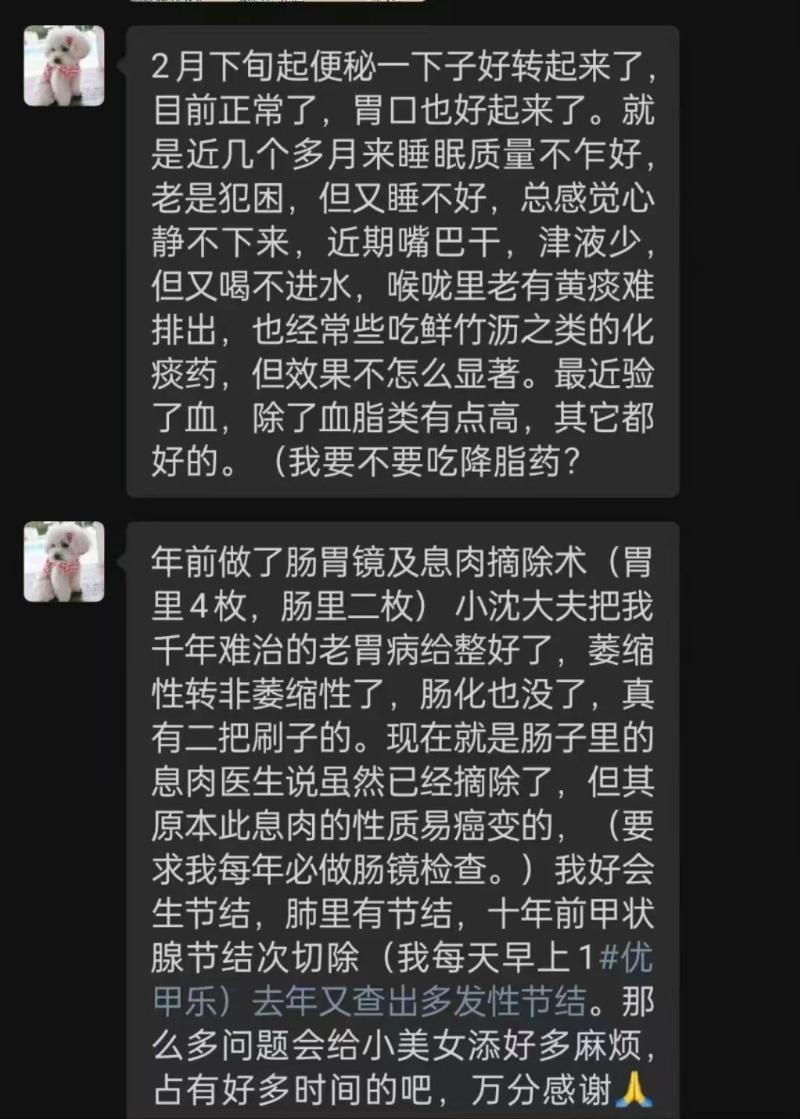Open the sender's avatar beside the 肠胃镜 message

64,561
